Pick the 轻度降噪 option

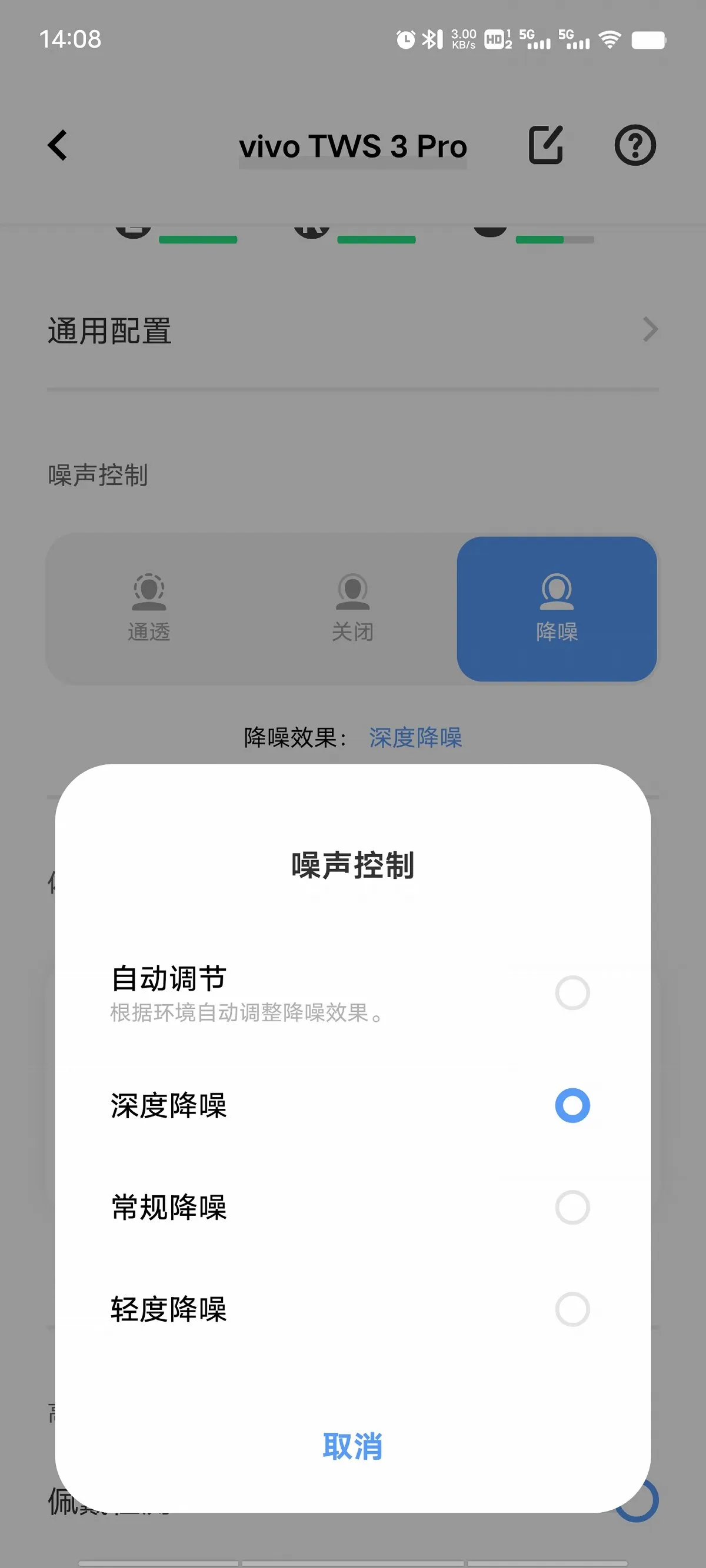click(352, 1309)
